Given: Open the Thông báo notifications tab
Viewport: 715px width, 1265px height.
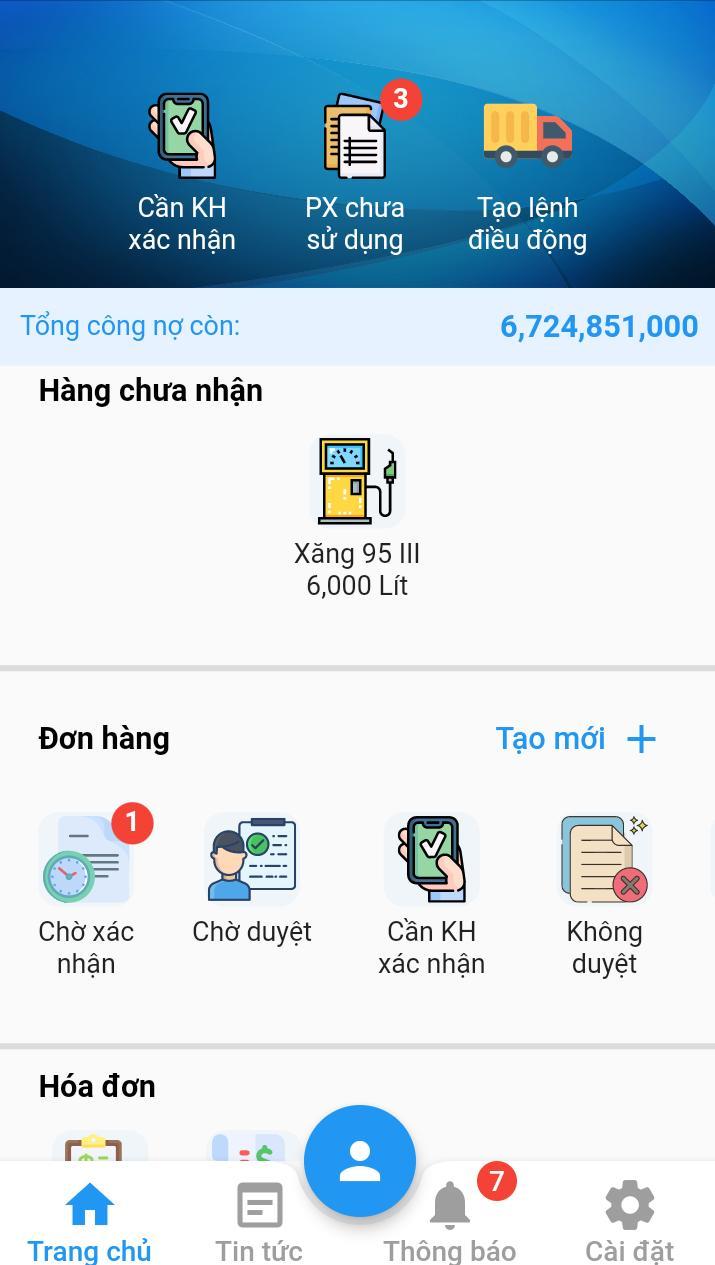Looking at the screenshot, I should click(x=450, y=1222).
